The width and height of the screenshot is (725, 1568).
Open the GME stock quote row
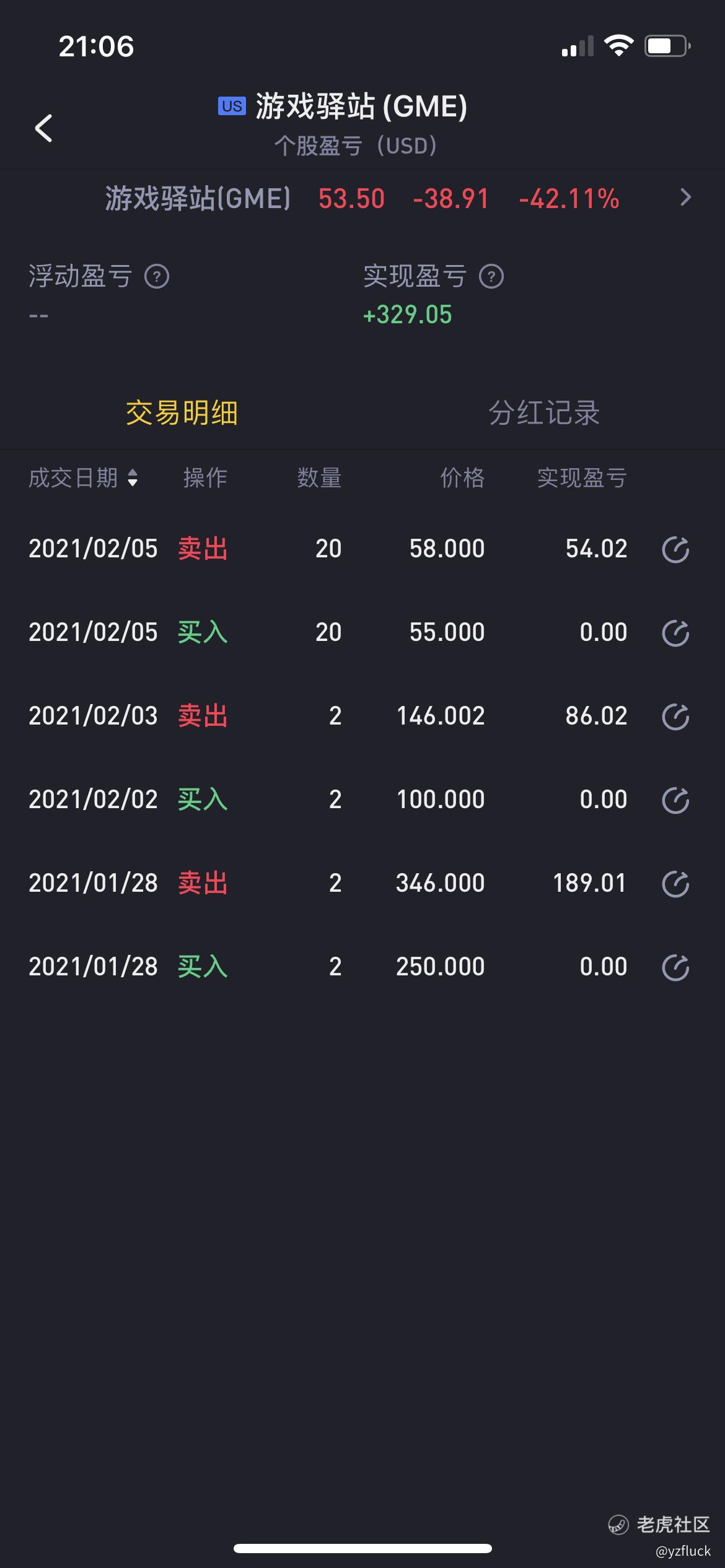[362, 198]
